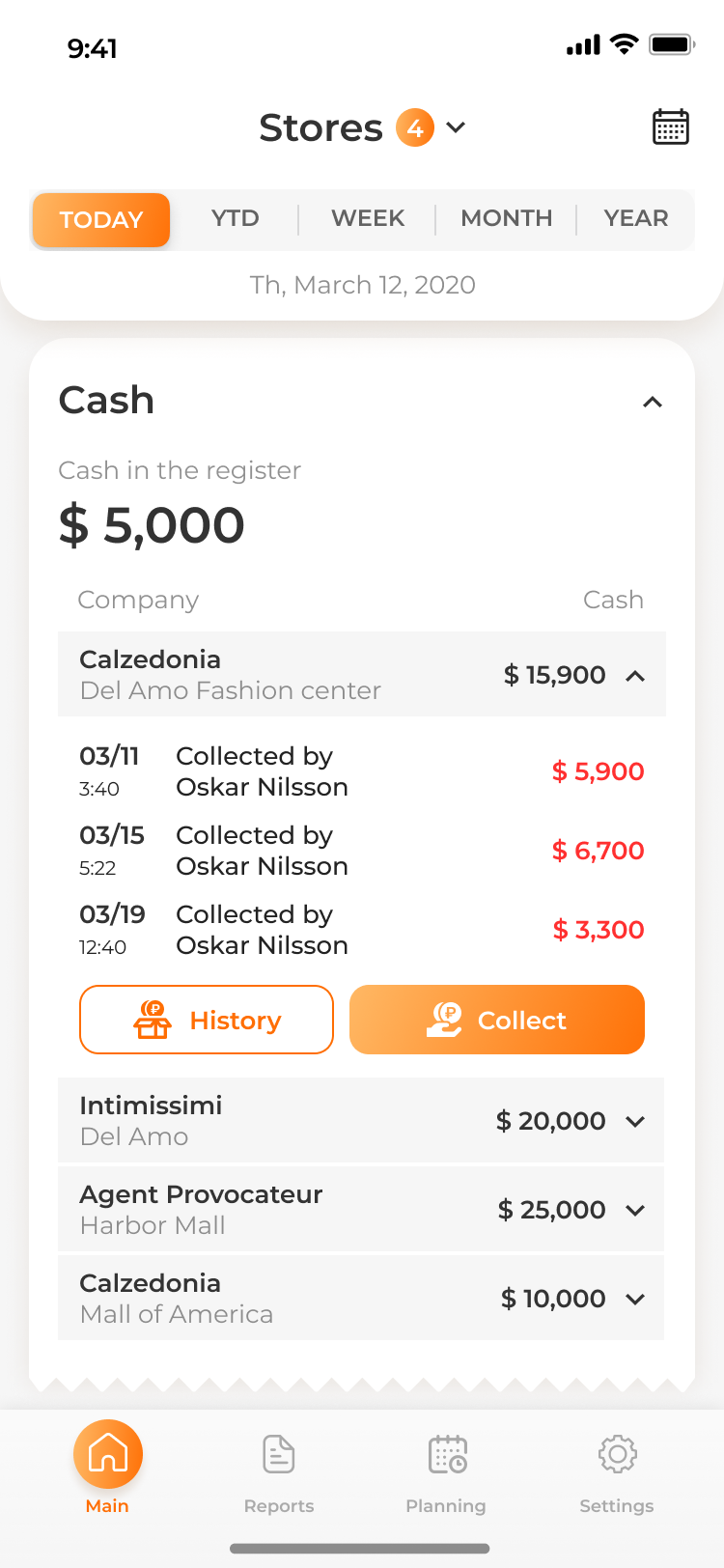Collapse the Cash section
The width and height of the screenshot is (724, 1568).
pos(653,402)
